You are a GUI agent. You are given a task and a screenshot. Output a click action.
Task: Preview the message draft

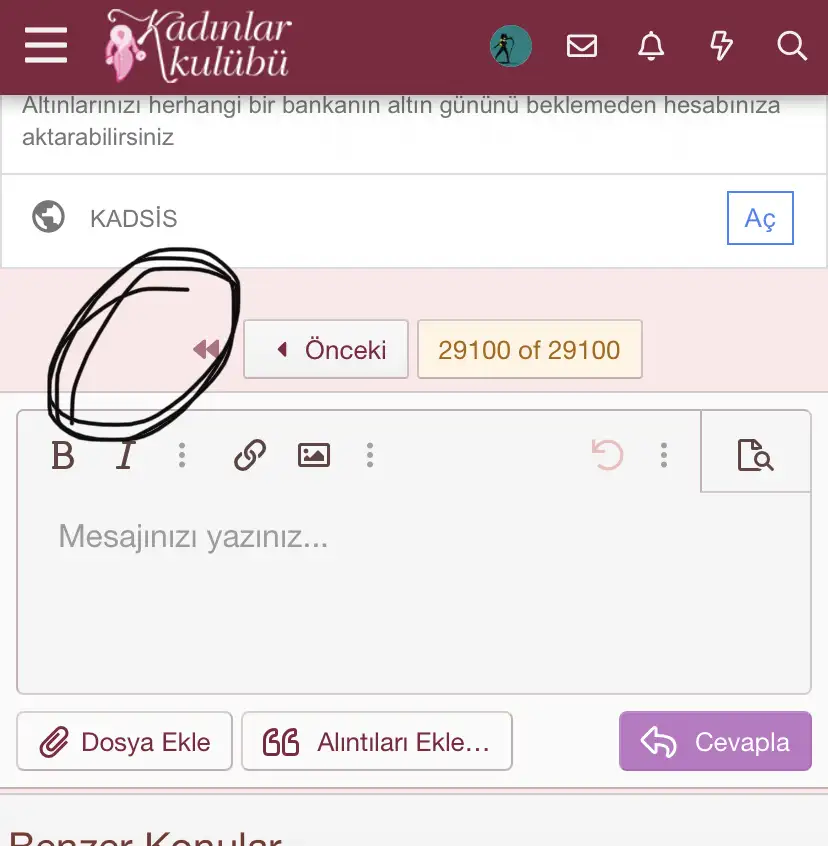click(x=755, y=455)
